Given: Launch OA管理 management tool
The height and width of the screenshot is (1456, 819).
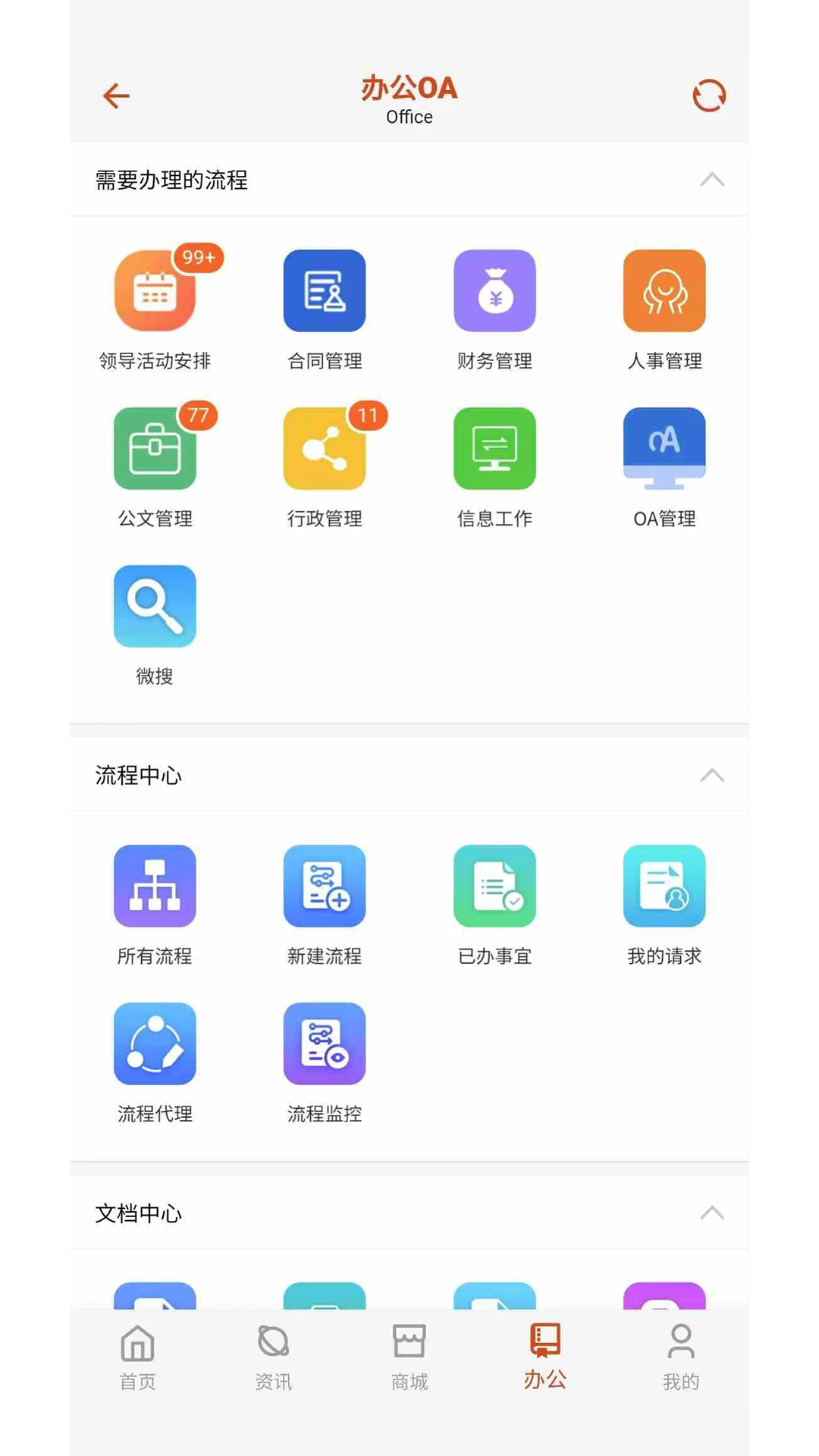Looking at the screenshot, I should tap(664, 448).
